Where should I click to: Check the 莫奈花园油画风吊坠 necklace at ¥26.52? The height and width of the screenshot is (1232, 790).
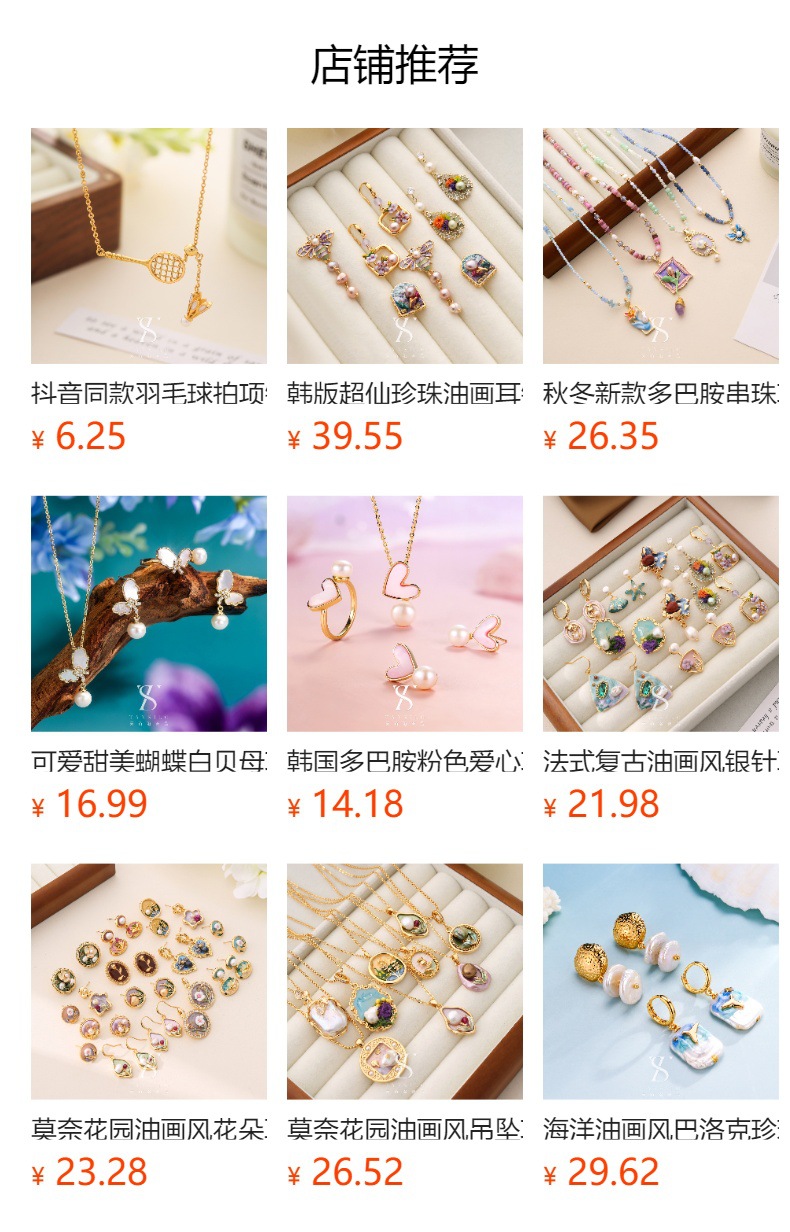tap(404, 982)
